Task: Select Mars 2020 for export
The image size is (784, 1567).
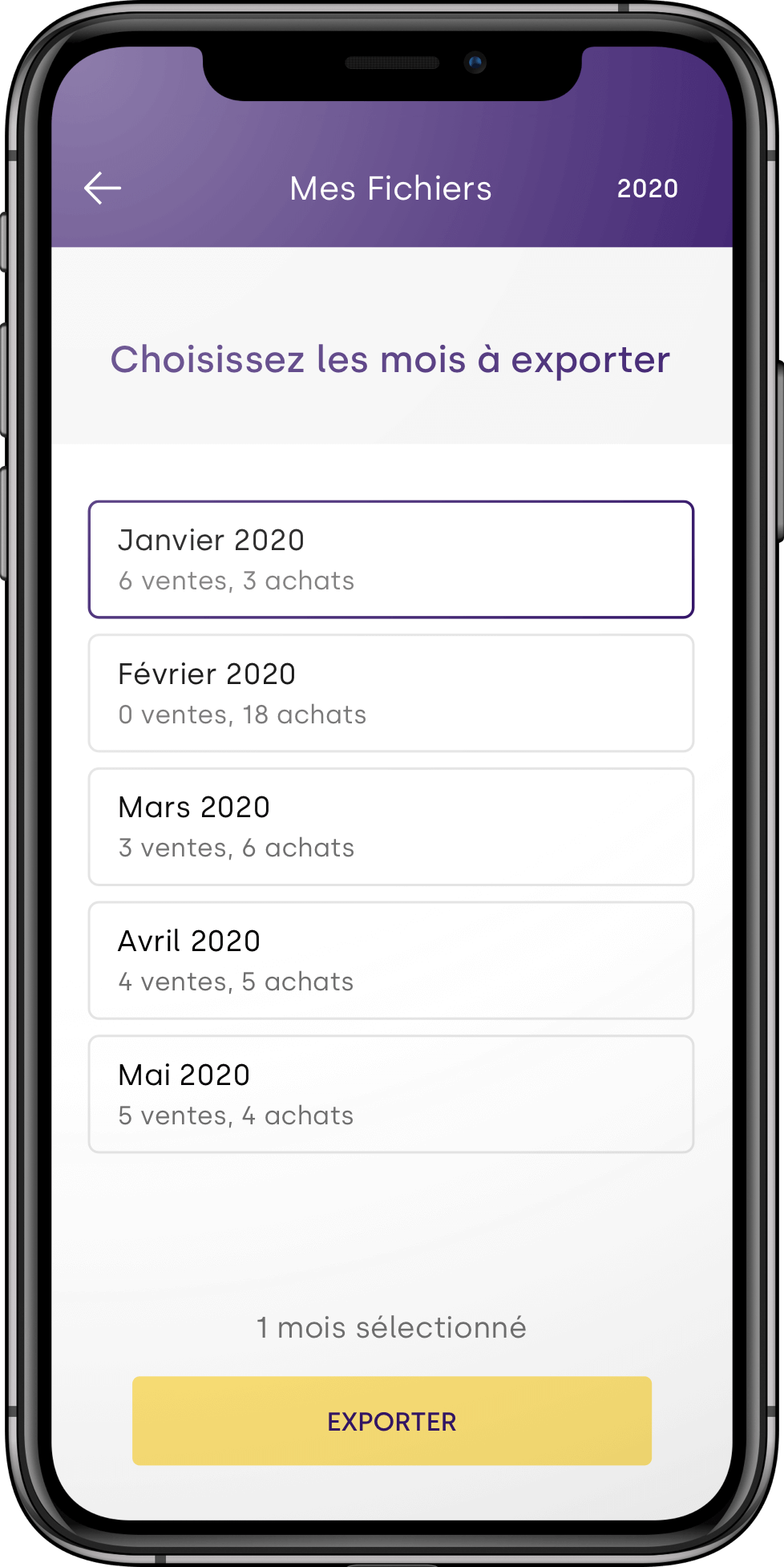Action: pyautogui.click(x=391, y=827)
